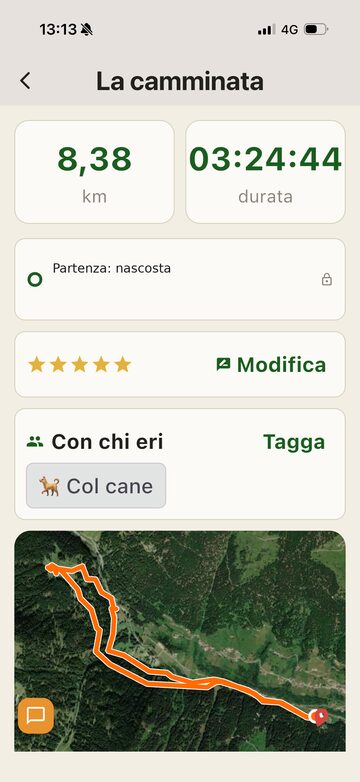This screenshot has height=782, width=360.
Task: Tap the red end marker on map
Action: click(x=322, y=717)
